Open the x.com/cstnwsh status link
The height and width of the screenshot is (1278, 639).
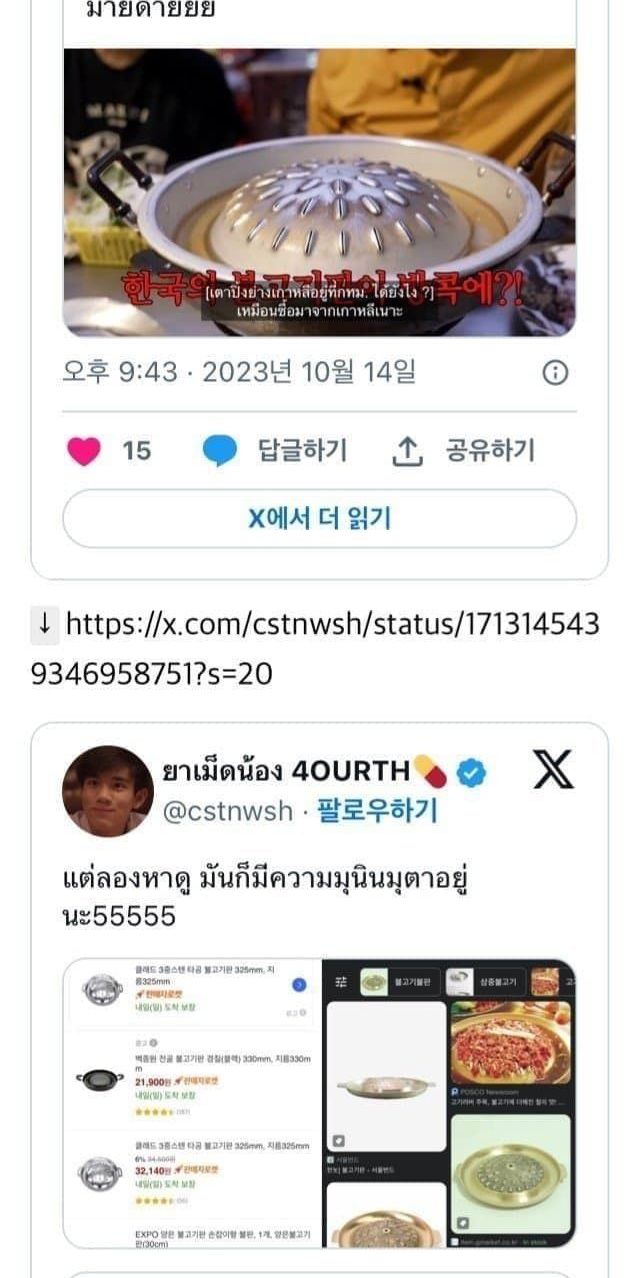point(316,648)
